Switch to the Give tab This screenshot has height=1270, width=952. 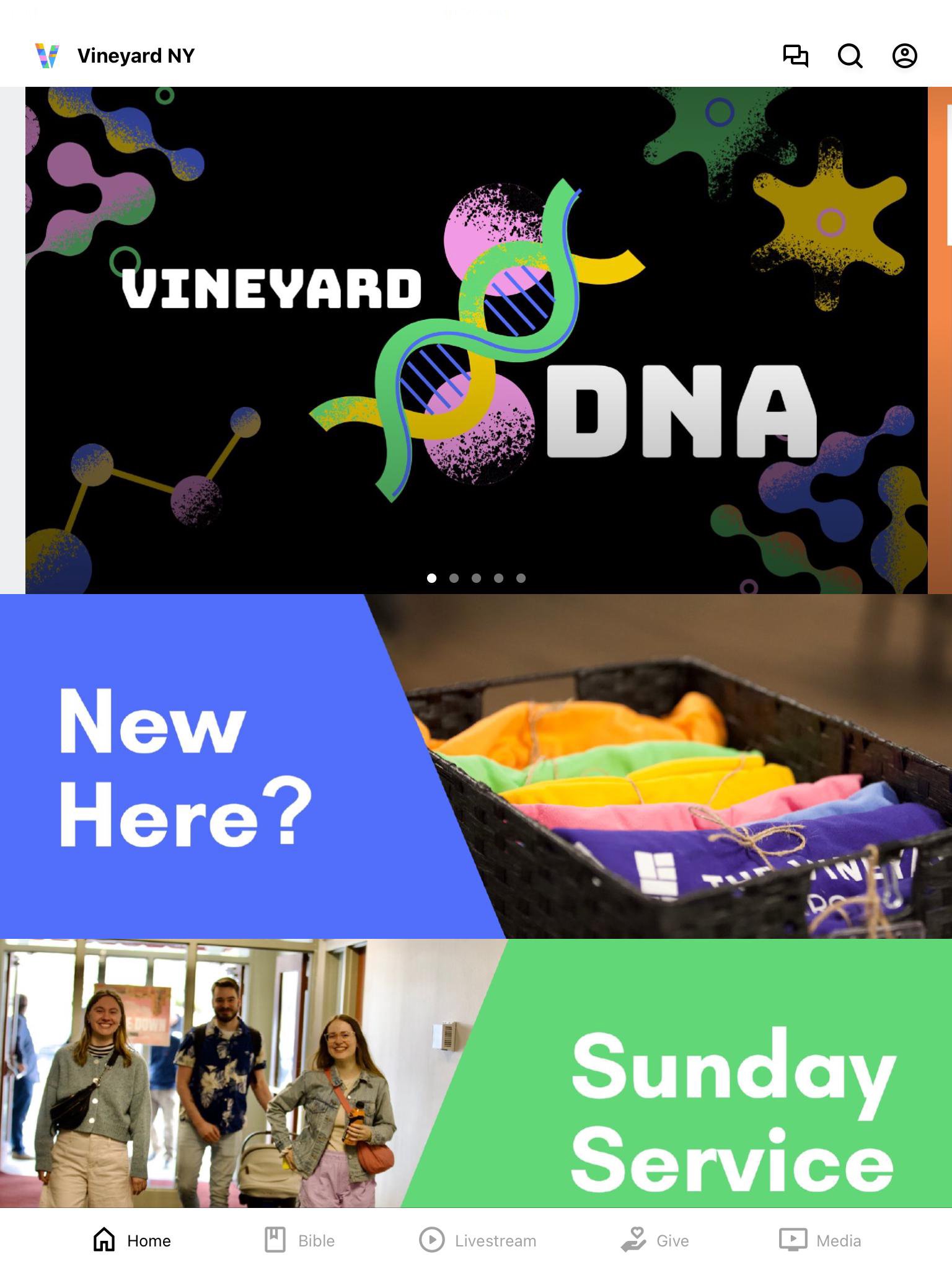tap(655, 1240)
